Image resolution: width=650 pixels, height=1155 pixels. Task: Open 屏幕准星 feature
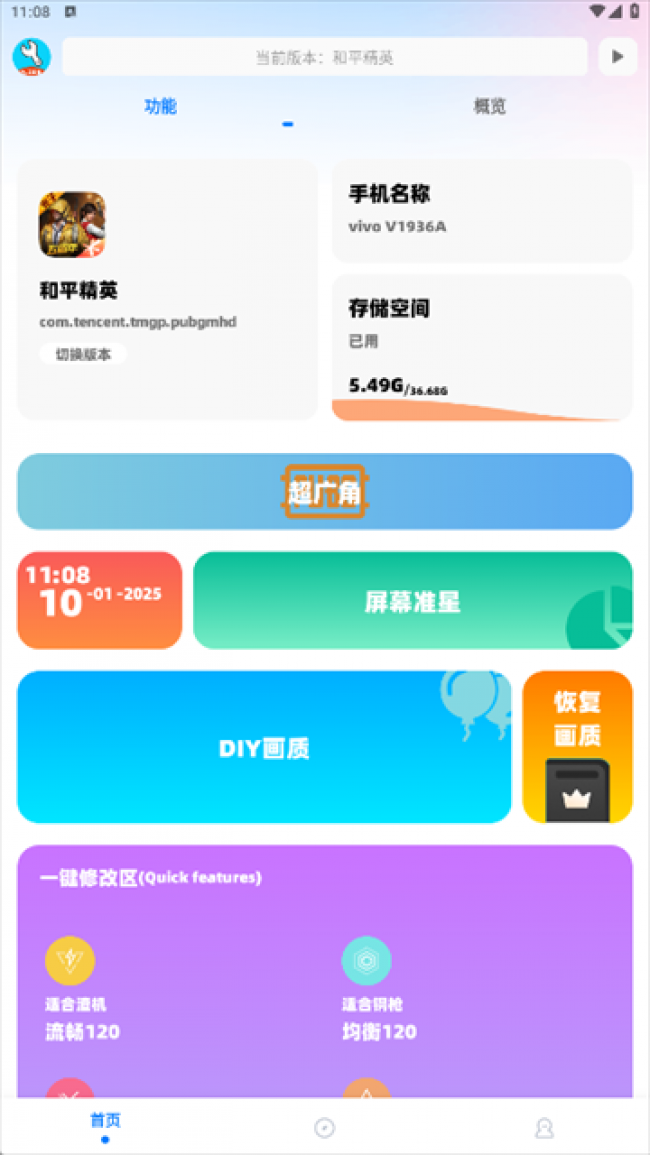(x=412, y=601)
